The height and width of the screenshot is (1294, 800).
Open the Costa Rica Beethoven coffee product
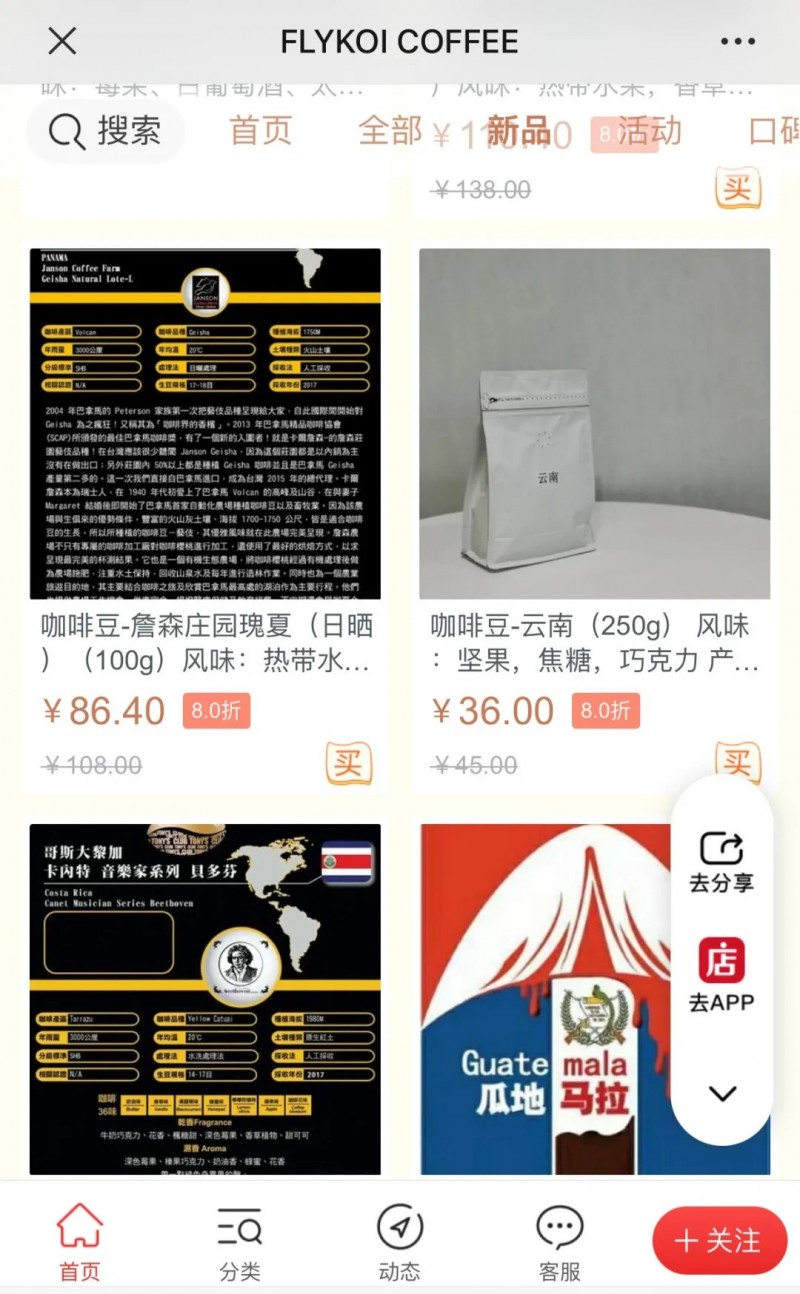pyautogui.click(x=205, y=998)
